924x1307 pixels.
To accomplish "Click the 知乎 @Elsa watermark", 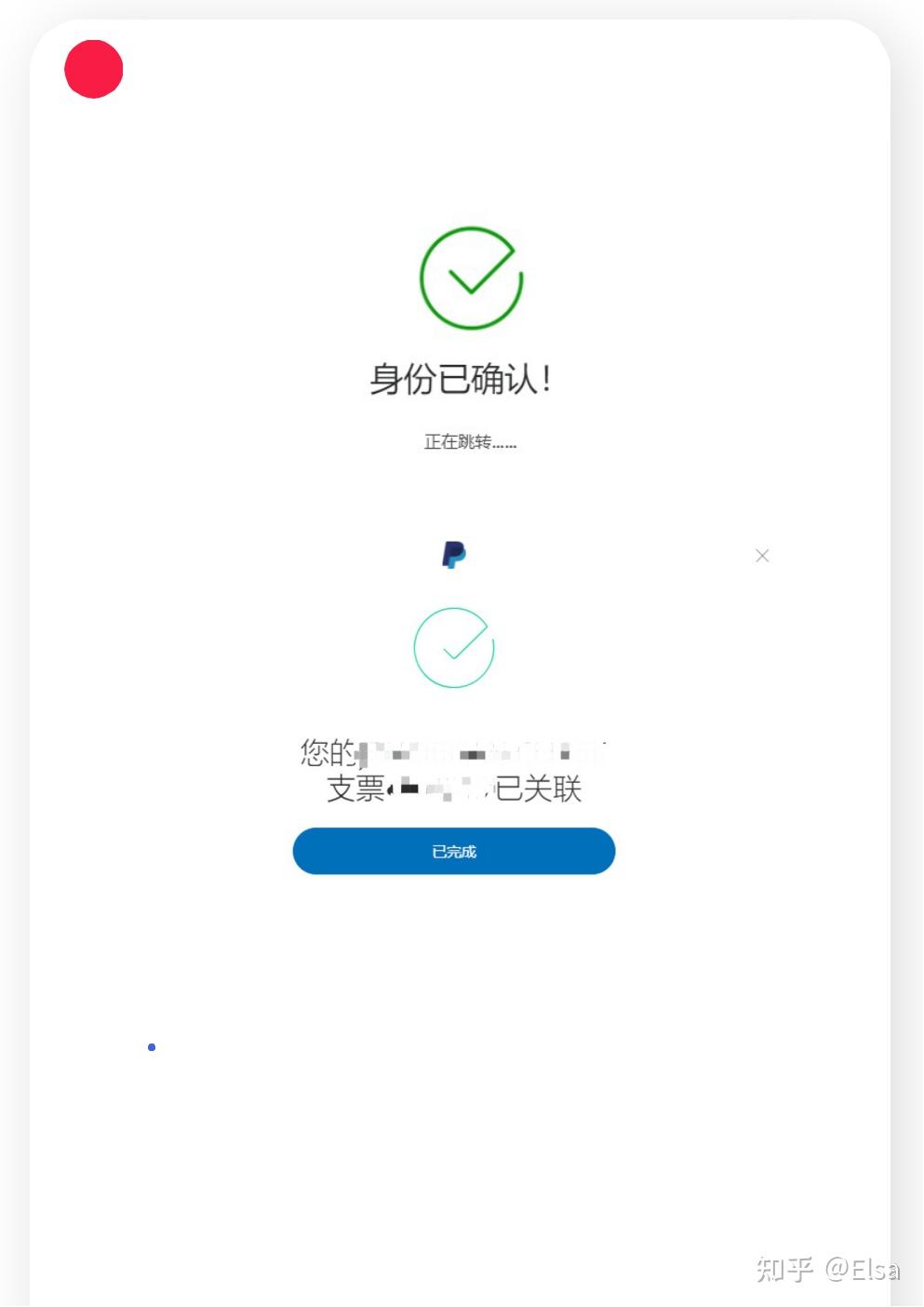I will tap(828, 1268).
